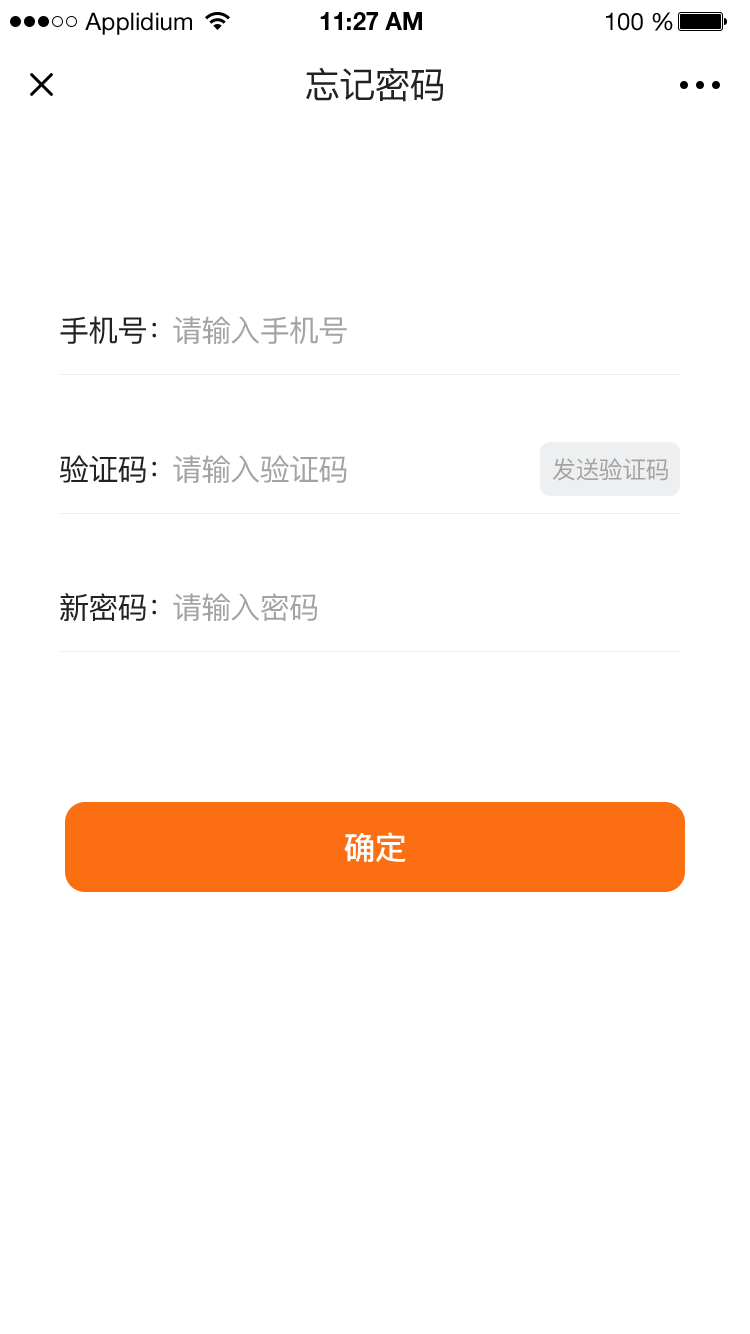The width and height of the screenshot is (750, 1334).
Task: Confirm with the orange 确定 button
Action: (x=375, y=847)
